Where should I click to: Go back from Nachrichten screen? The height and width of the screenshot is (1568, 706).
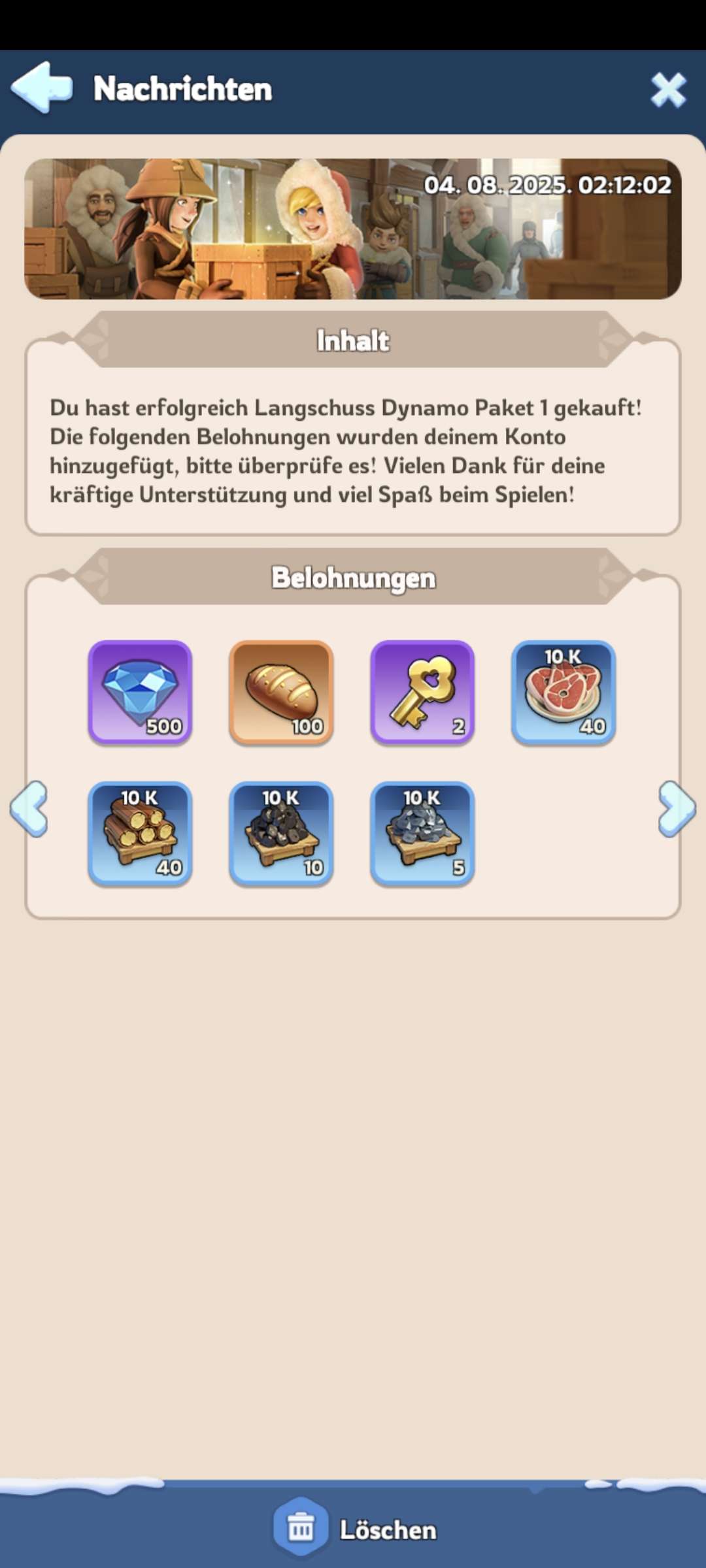click(42, 88)
